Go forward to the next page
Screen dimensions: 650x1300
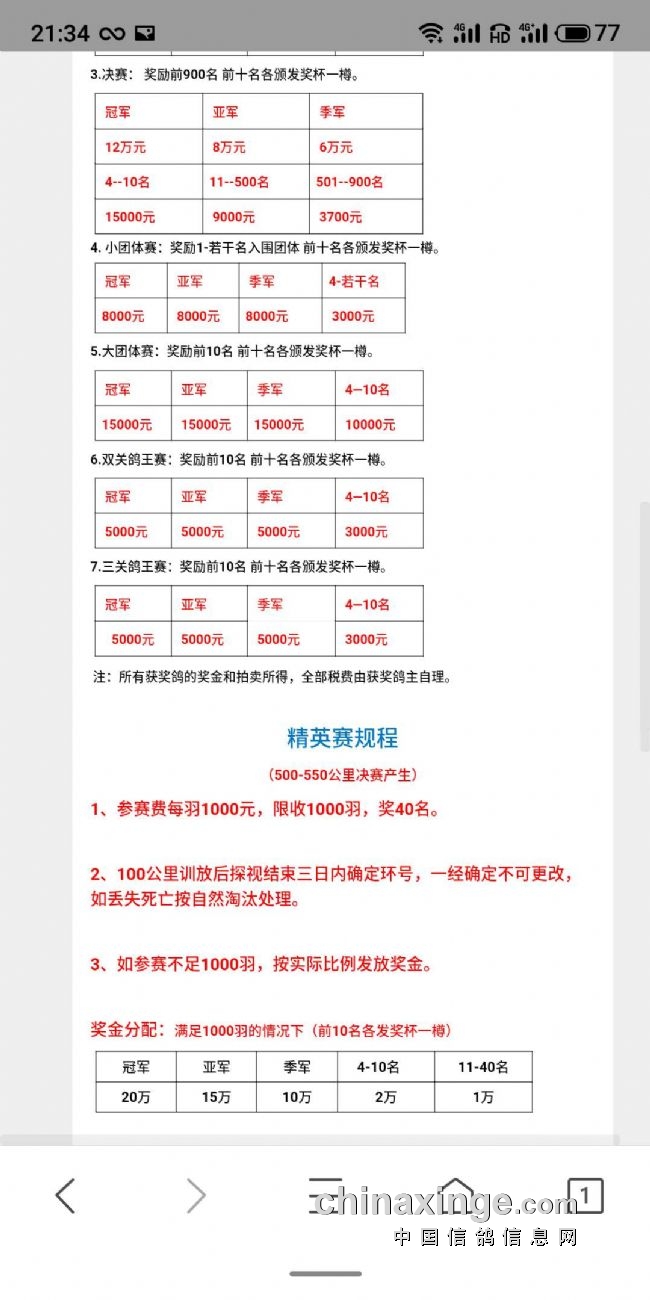196,1195
